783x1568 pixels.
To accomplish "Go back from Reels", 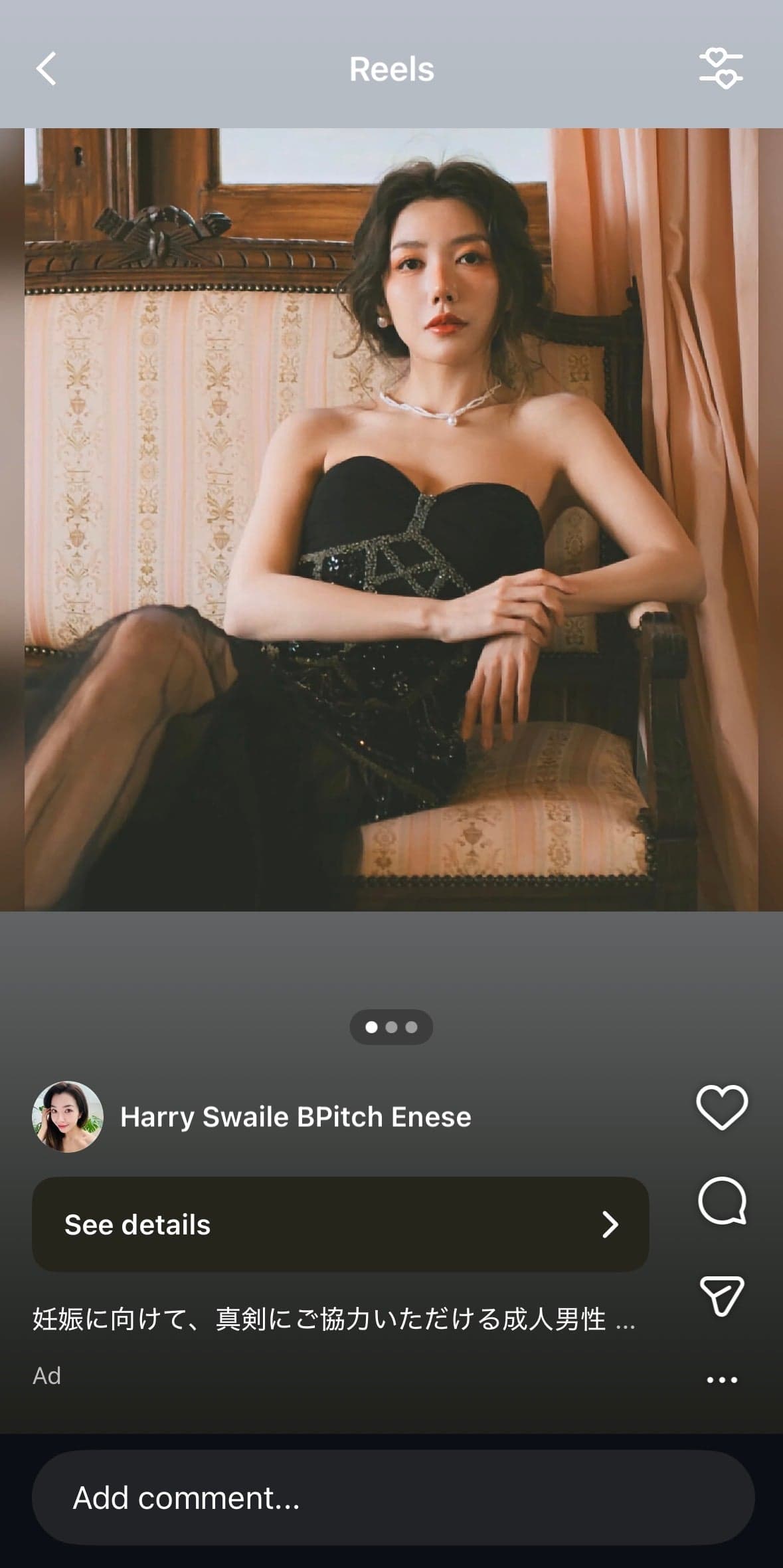I will tap(46, 69).
